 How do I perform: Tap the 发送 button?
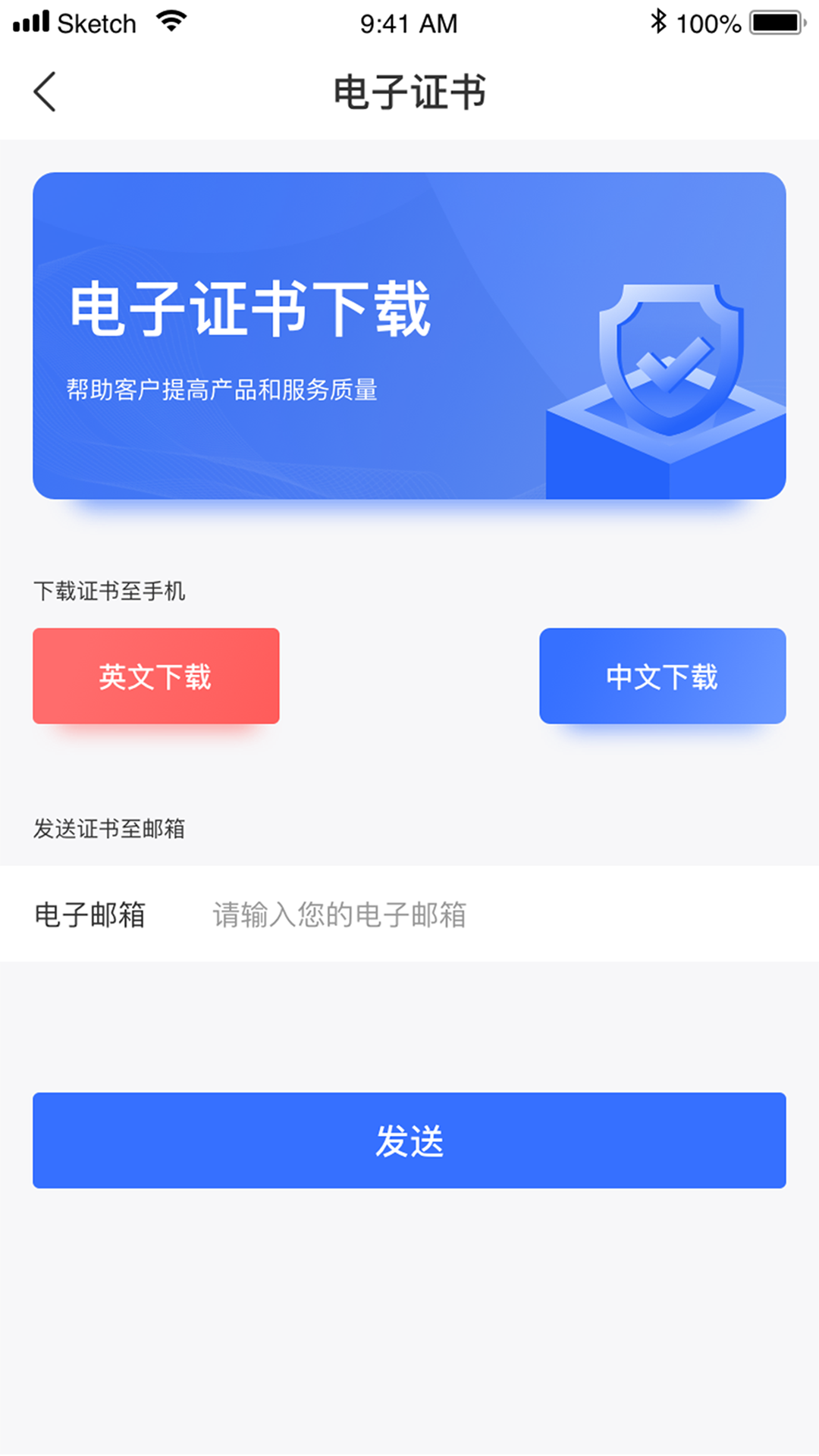click(409, 1140)
